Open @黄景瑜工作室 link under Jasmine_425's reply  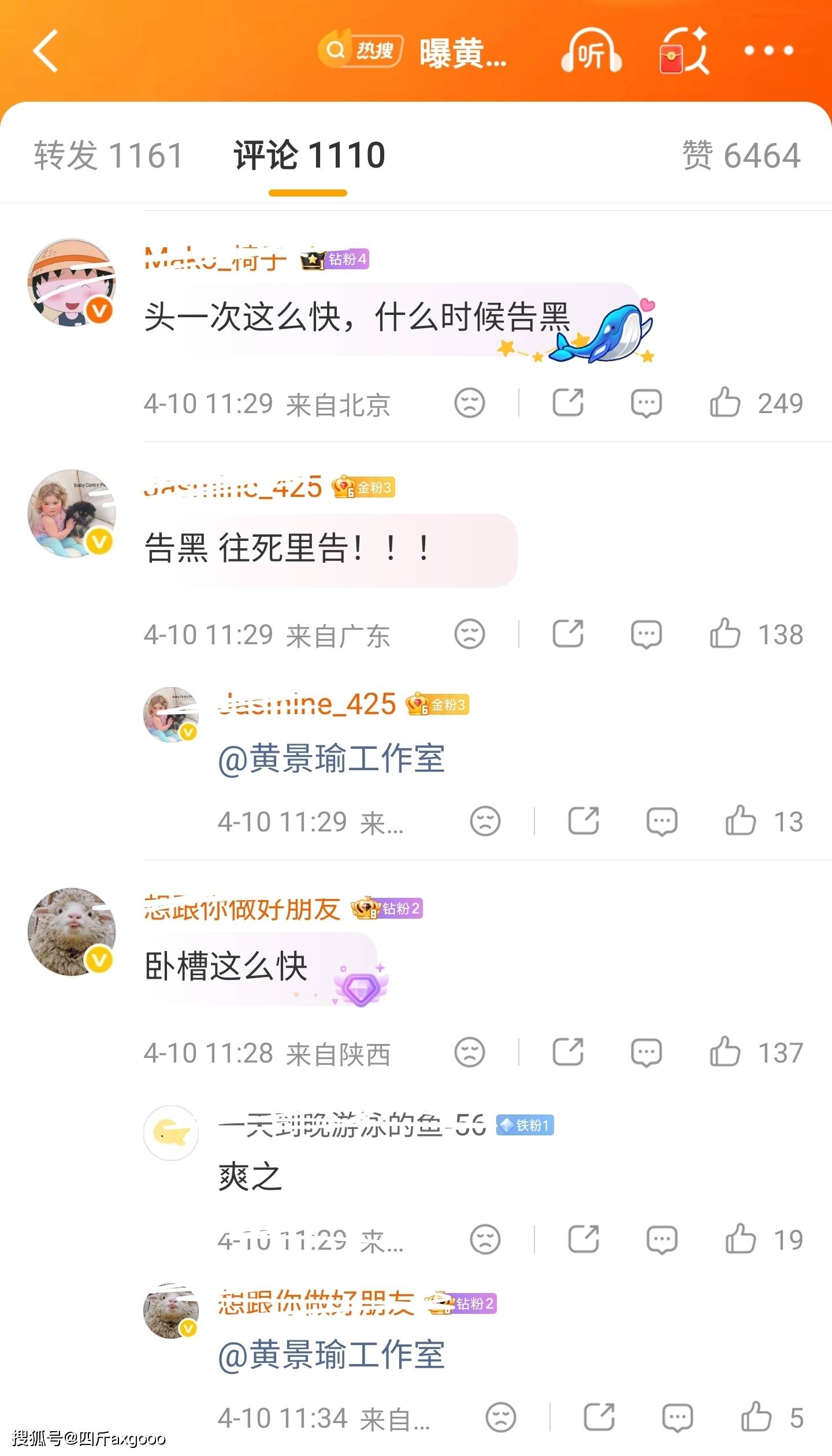point(332,758)
